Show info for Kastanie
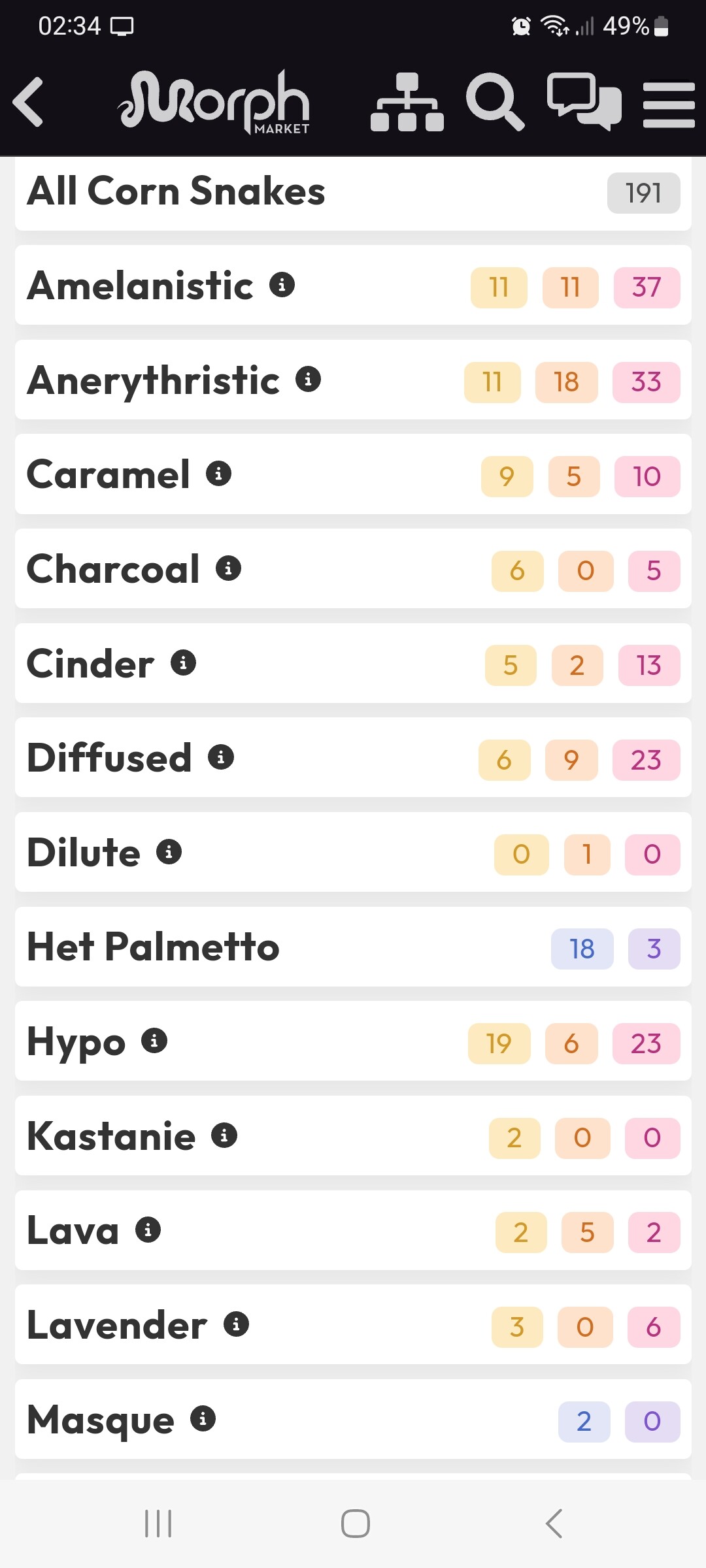This screenshot has height=1568, width=706. point(224,1135)
